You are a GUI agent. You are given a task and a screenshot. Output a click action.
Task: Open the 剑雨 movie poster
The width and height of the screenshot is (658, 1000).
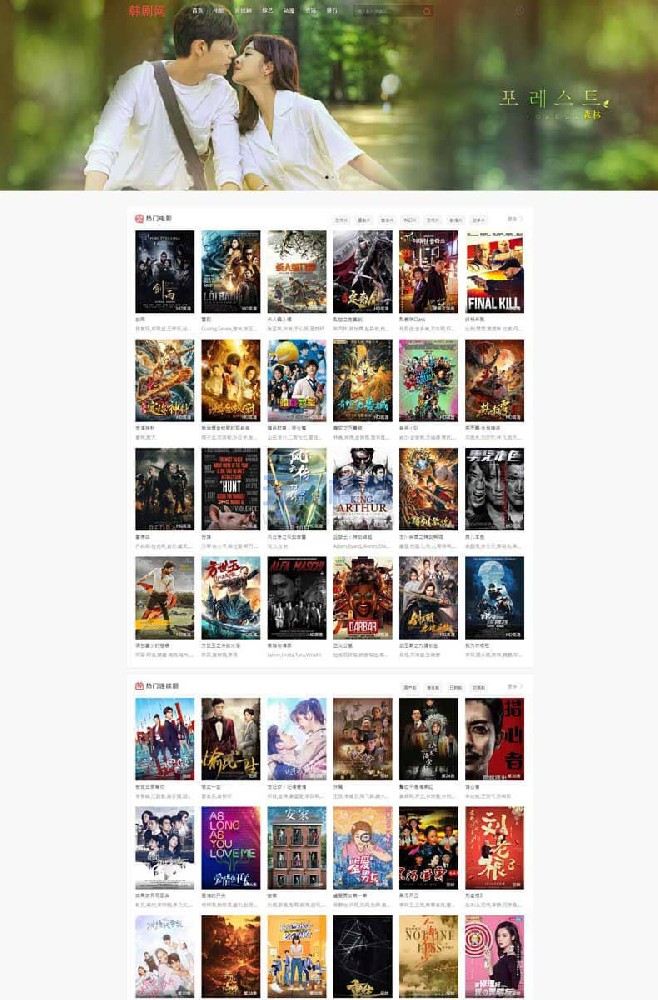[165, 271]
